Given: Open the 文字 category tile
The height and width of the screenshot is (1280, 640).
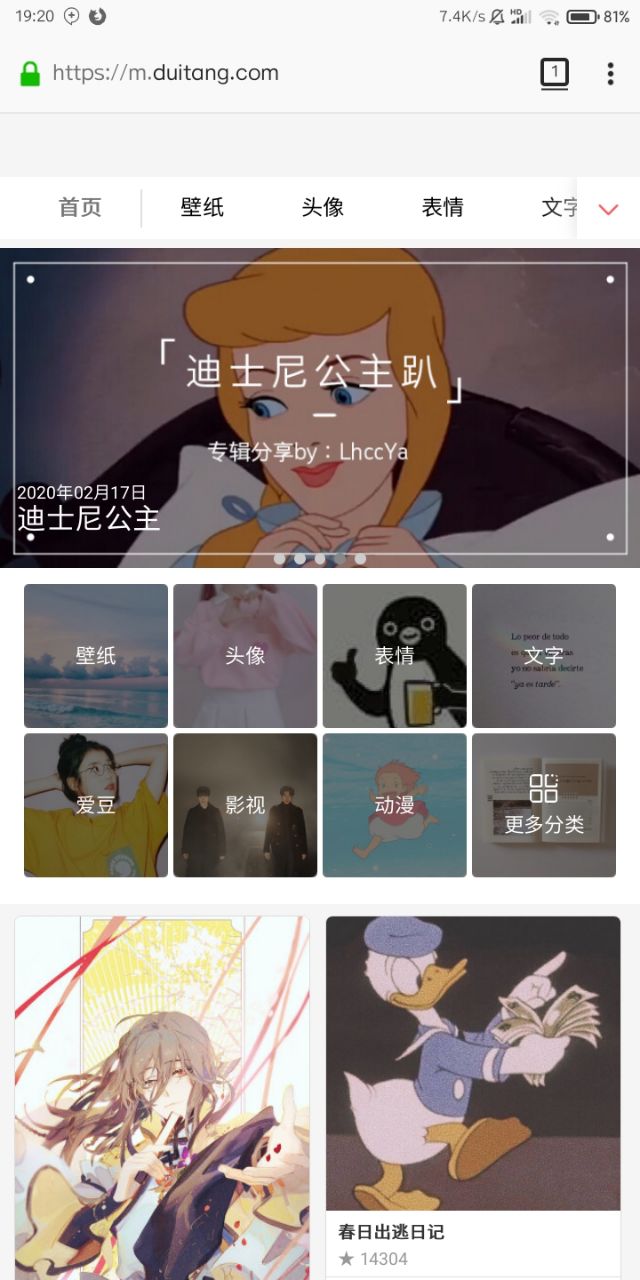Looking at the screenshot, I should 544,656.
